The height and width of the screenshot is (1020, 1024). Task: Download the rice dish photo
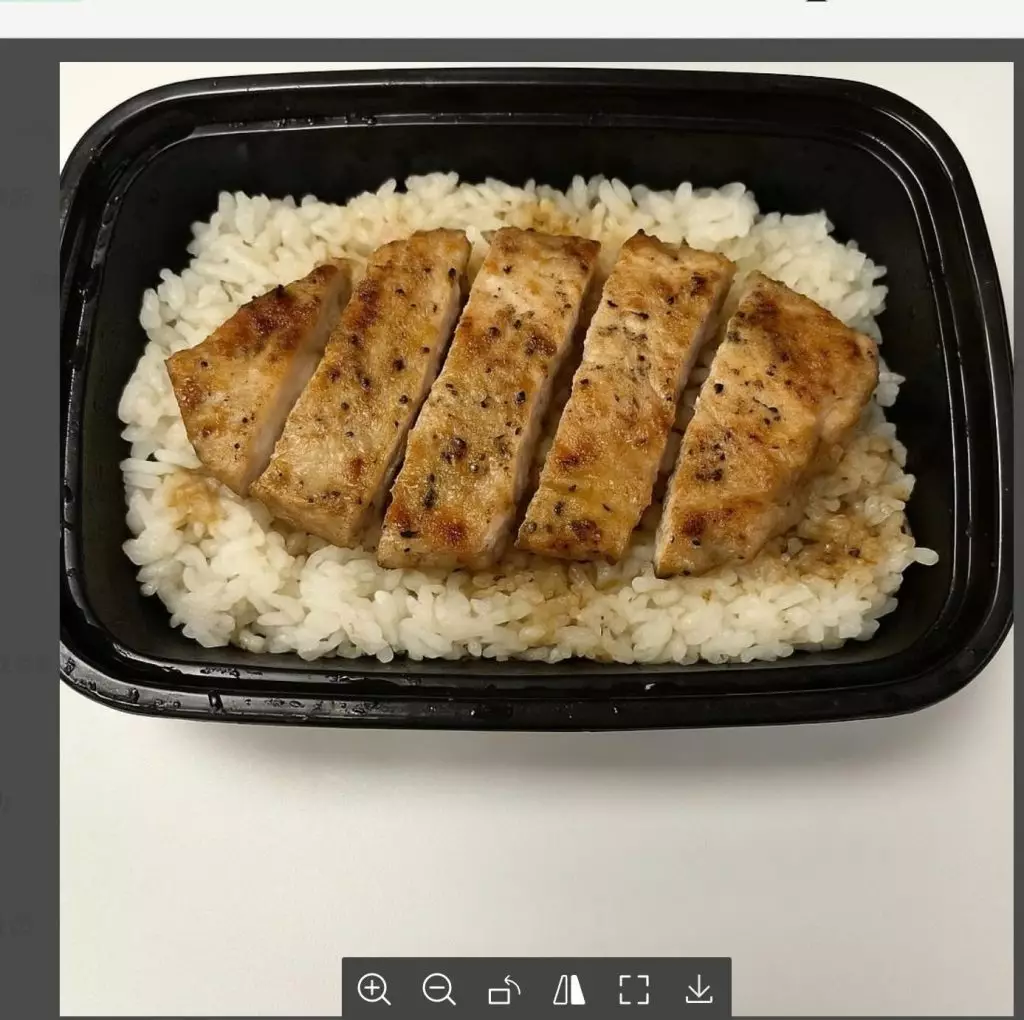(x=699, y=989)
